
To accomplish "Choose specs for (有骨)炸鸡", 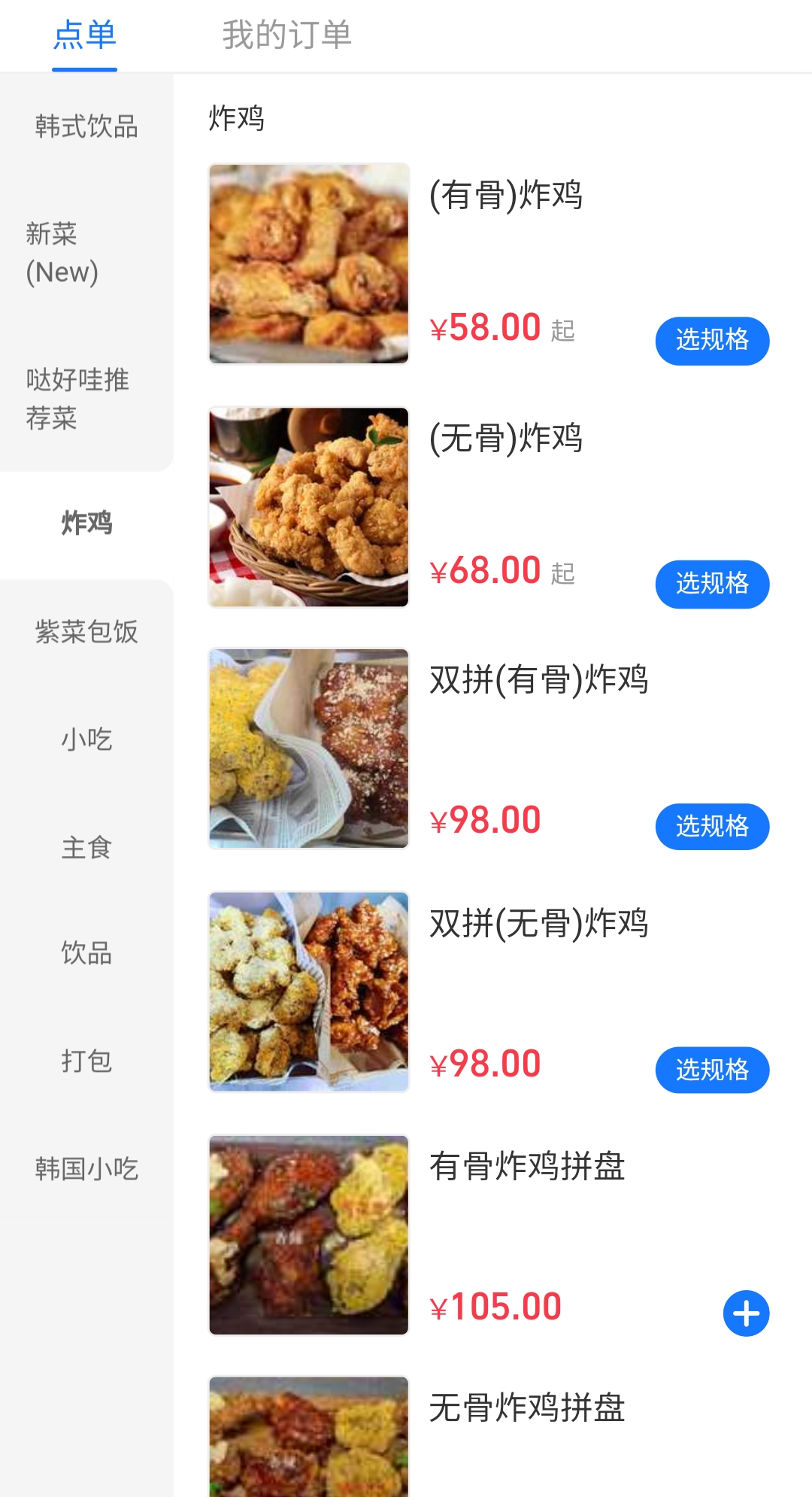I will coord(712,341).
